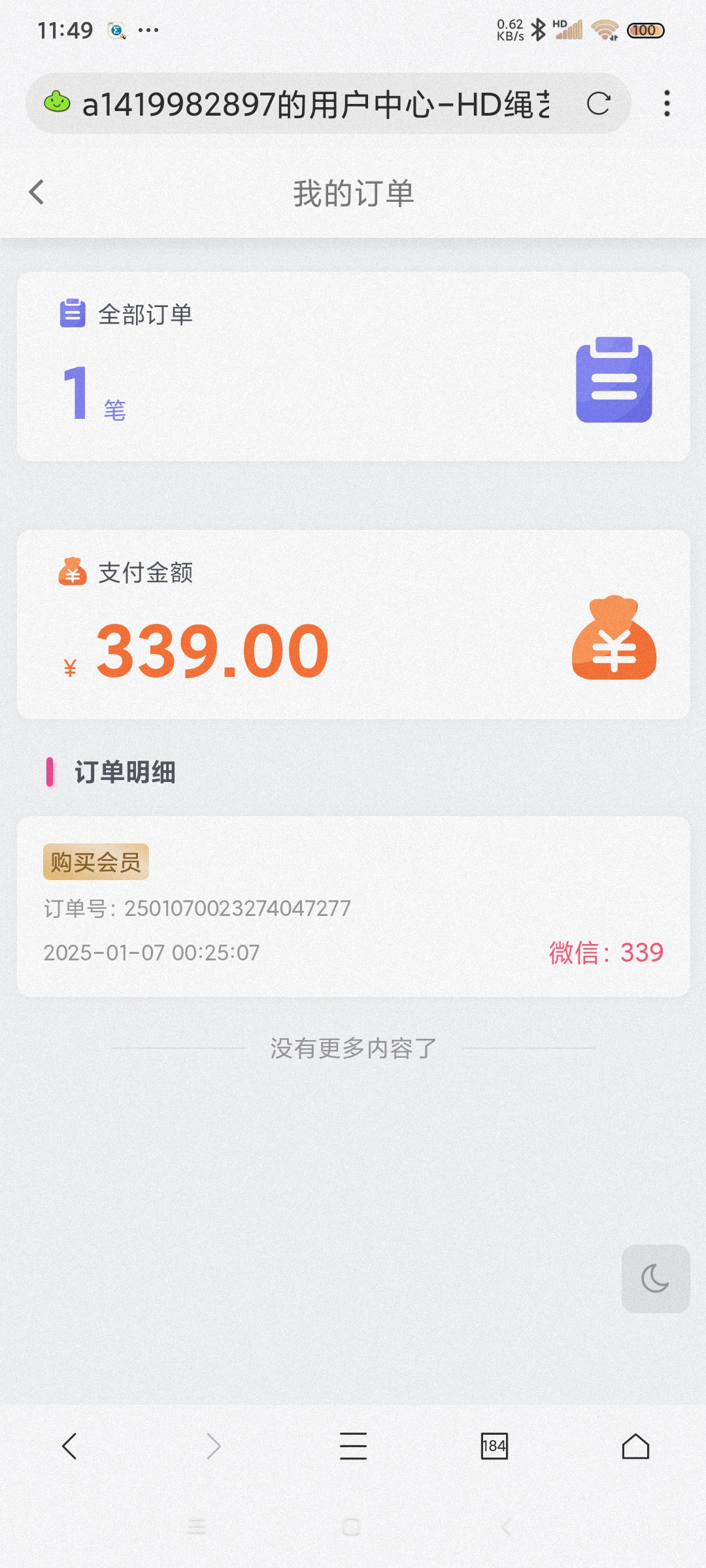Open the browser menu in the bottom toolbar

(x=353, y=1446)
